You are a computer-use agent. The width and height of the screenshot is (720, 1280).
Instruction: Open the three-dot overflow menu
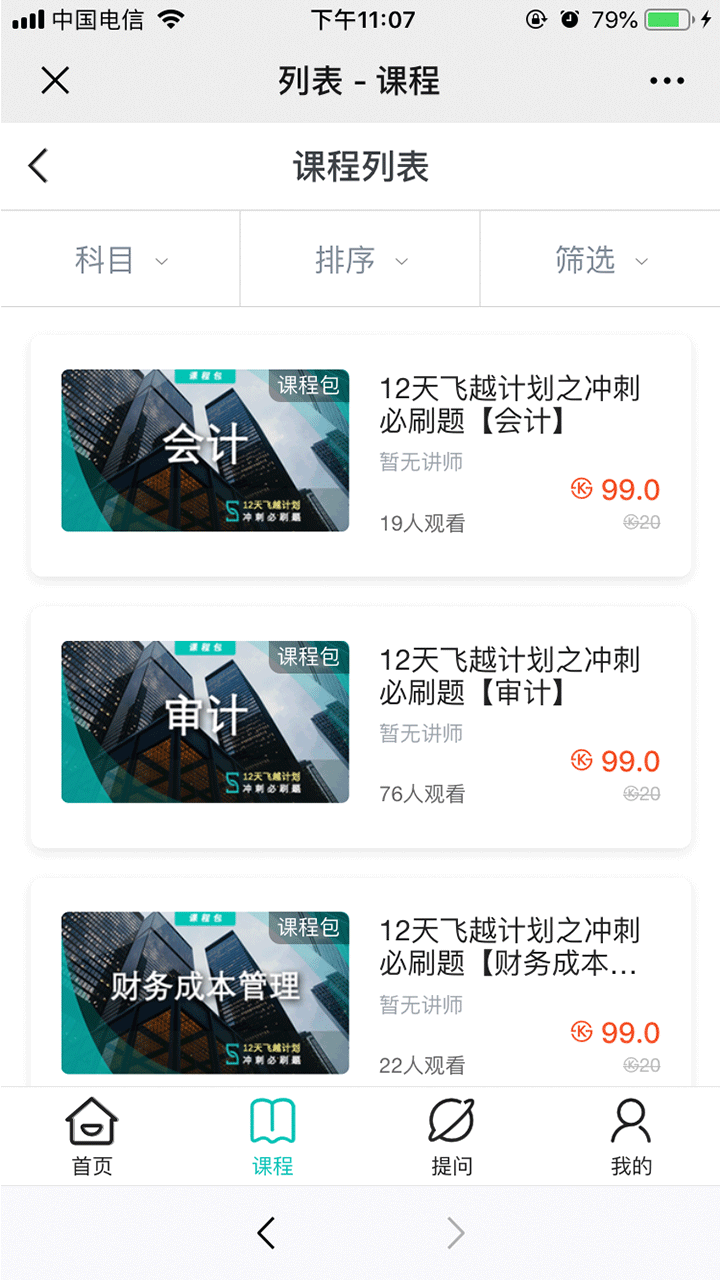[x=667, y=81]
